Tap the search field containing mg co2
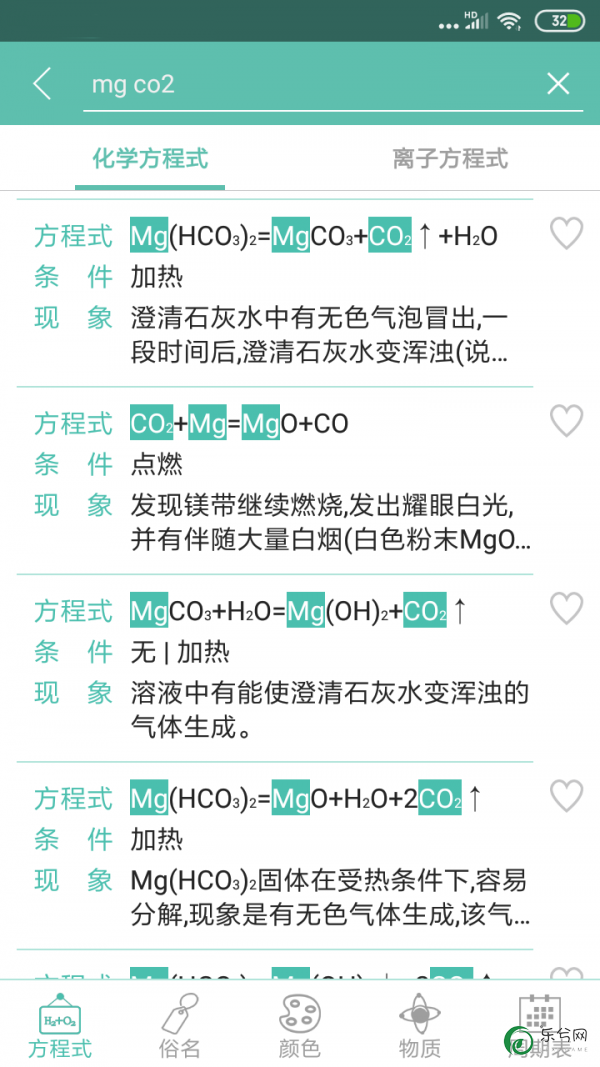The image size is (600, 1067). tap(313, 84)
